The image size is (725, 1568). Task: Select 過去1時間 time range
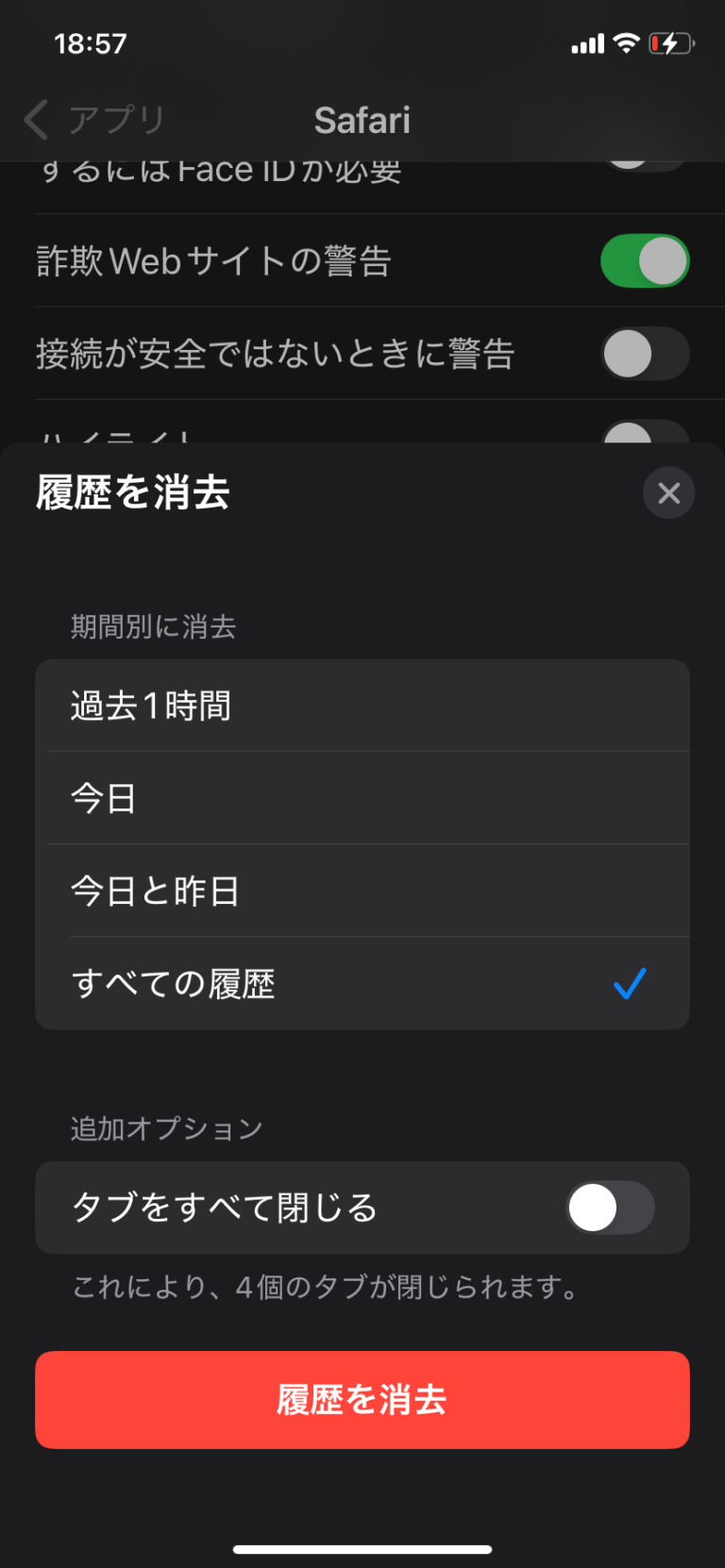362,706
